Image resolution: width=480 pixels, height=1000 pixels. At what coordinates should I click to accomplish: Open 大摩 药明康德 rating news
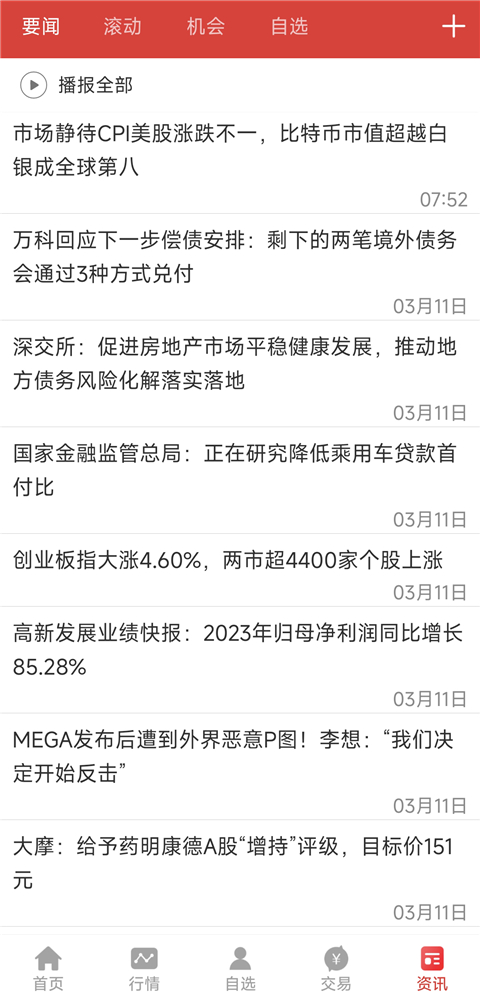pyautogui.click(x=240, y=874)
